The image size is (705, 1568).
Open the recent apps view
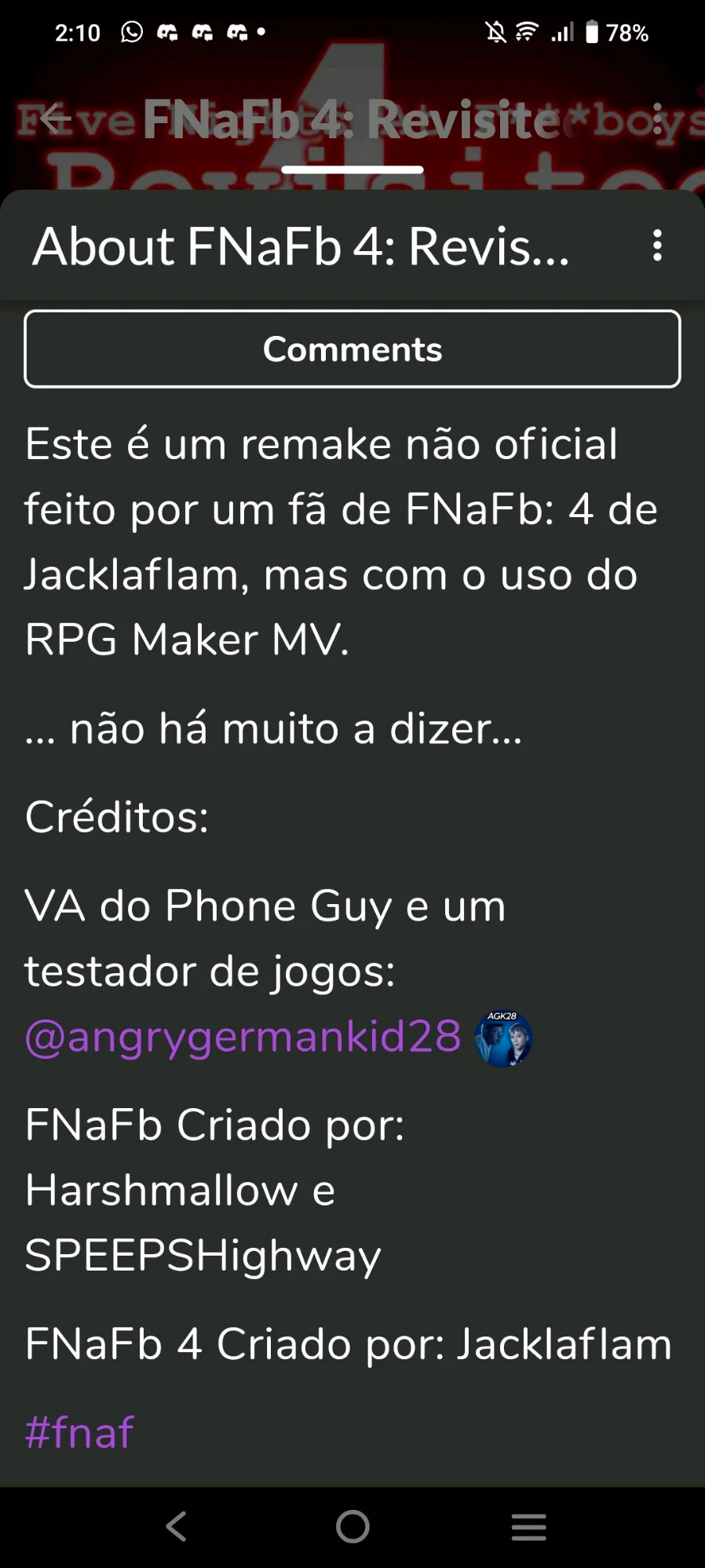528,1526
